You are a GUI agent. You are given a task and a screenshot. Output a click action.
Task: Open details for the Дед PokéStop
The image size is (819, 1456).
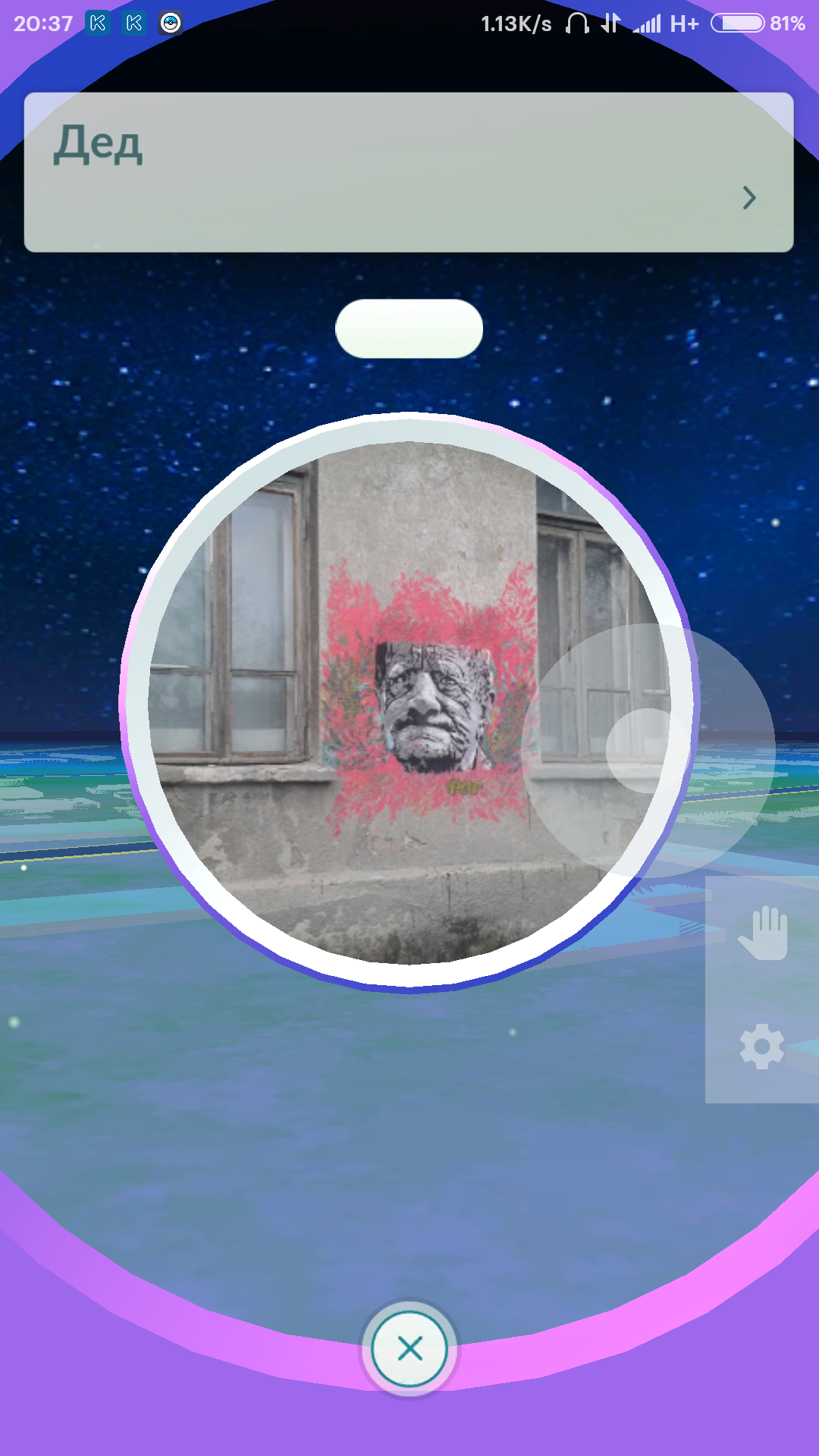(748, 198)
